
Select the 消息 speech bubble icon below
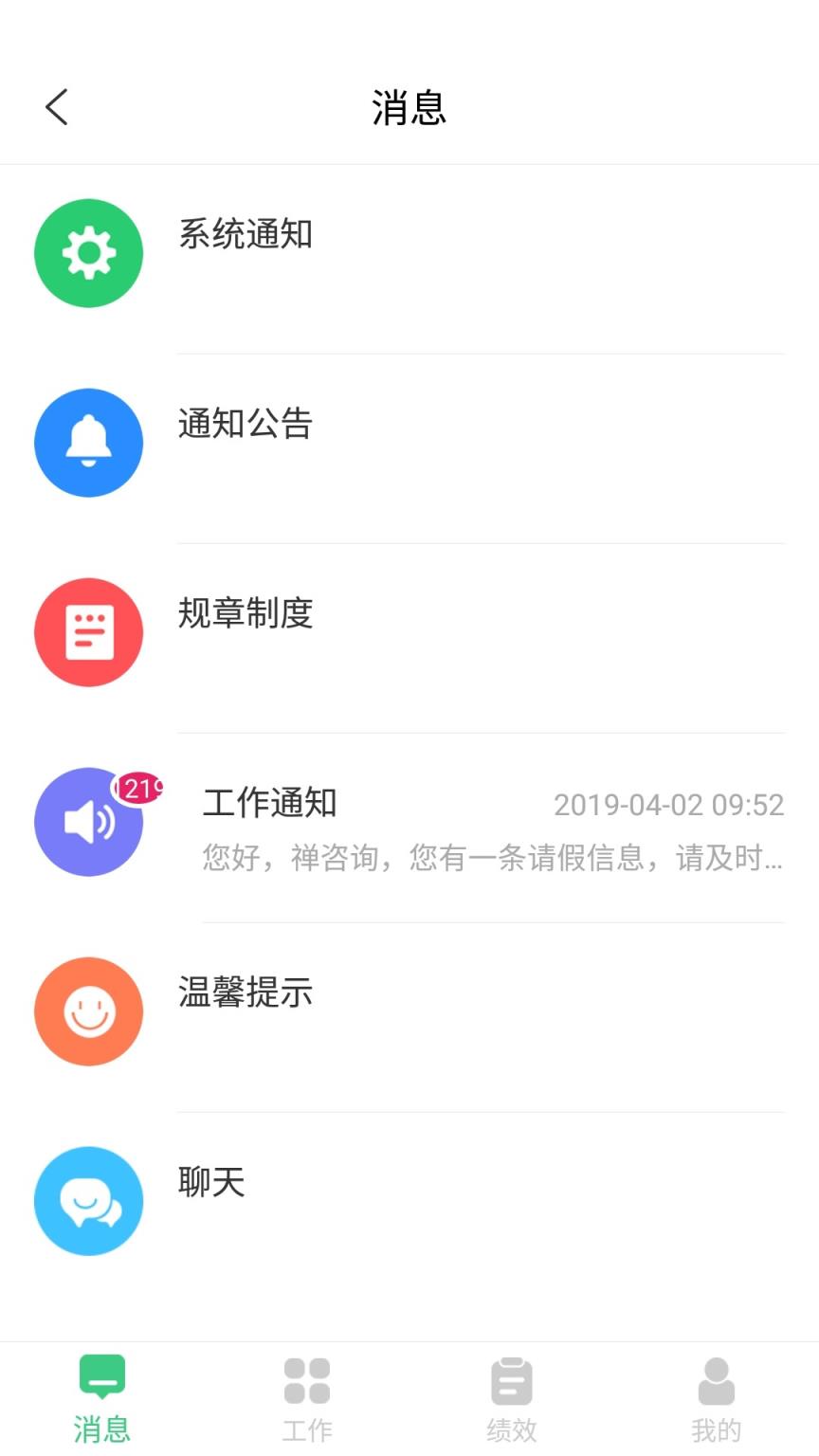click(101, 1382)
